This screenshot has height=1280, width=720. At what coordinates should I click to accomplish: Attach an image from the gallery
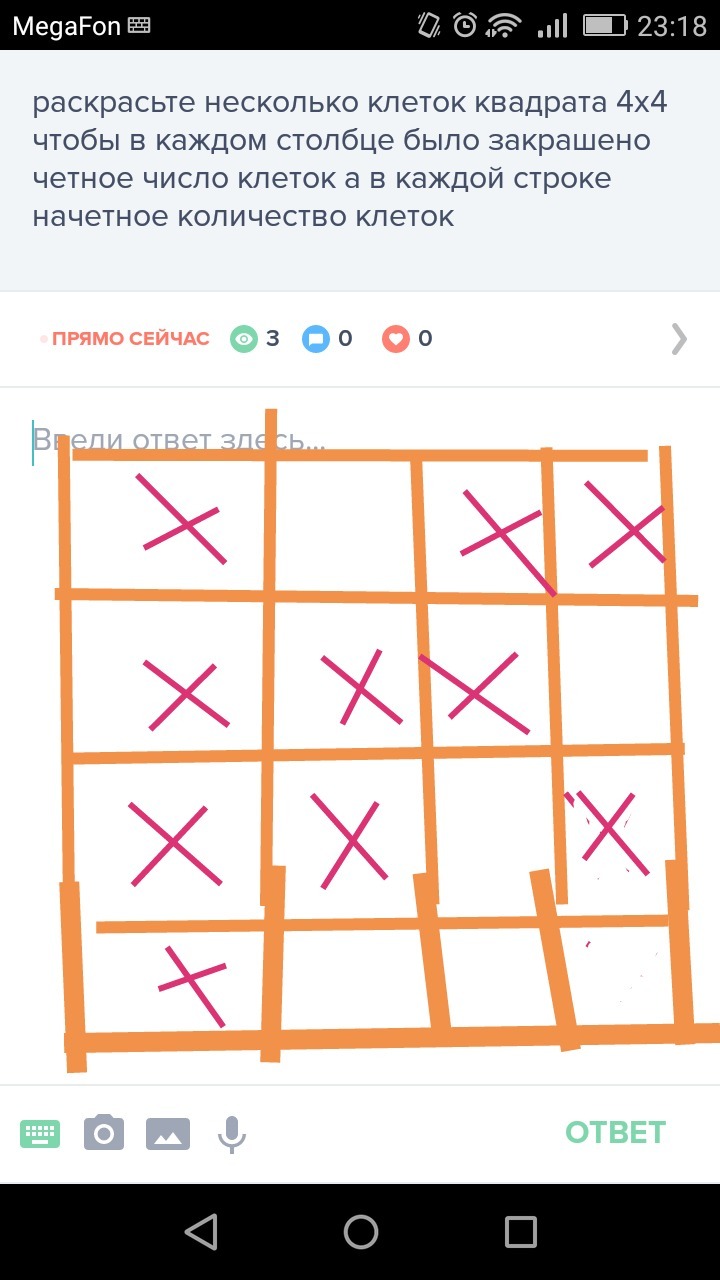pyautogui.click(x=168, y=1133)
